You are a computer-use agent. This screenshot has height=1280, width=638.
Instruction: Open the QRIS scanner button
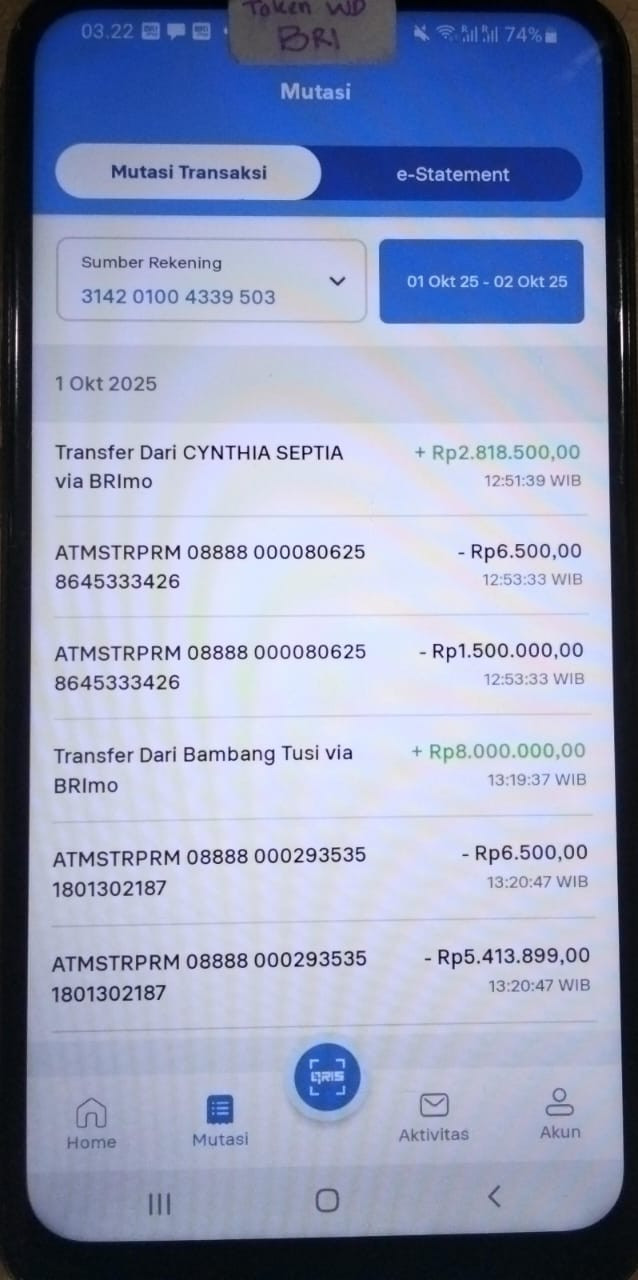[326, 1076]
